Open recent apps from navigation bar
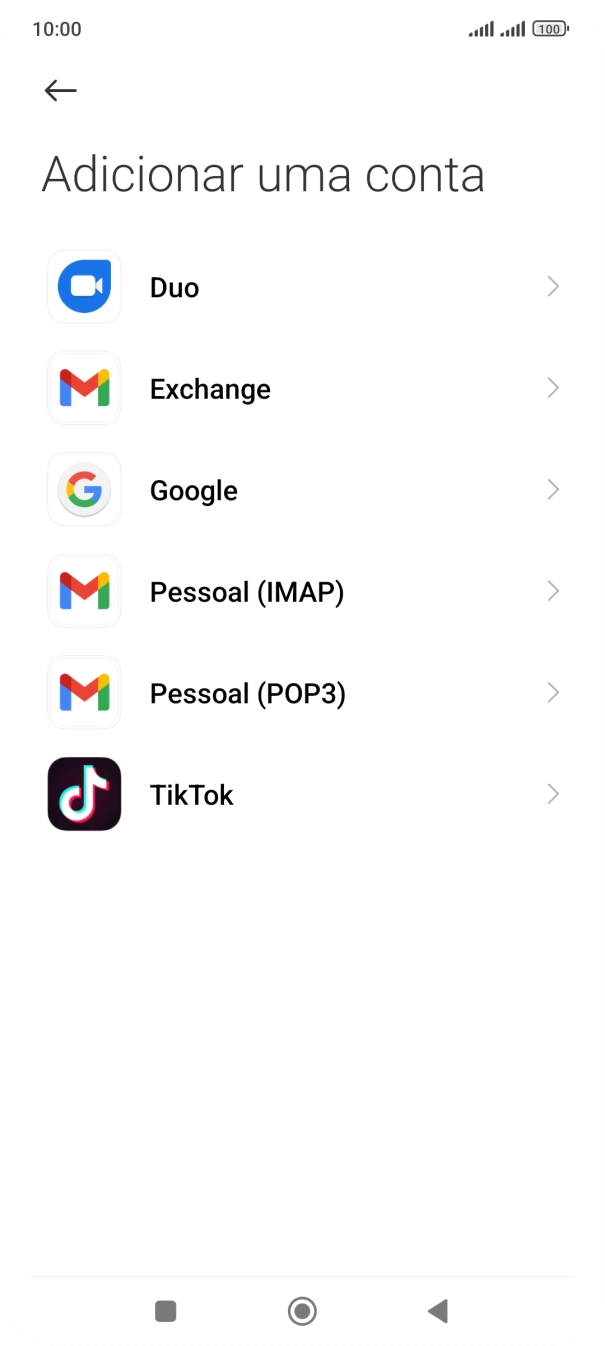 pos(166,1311)
